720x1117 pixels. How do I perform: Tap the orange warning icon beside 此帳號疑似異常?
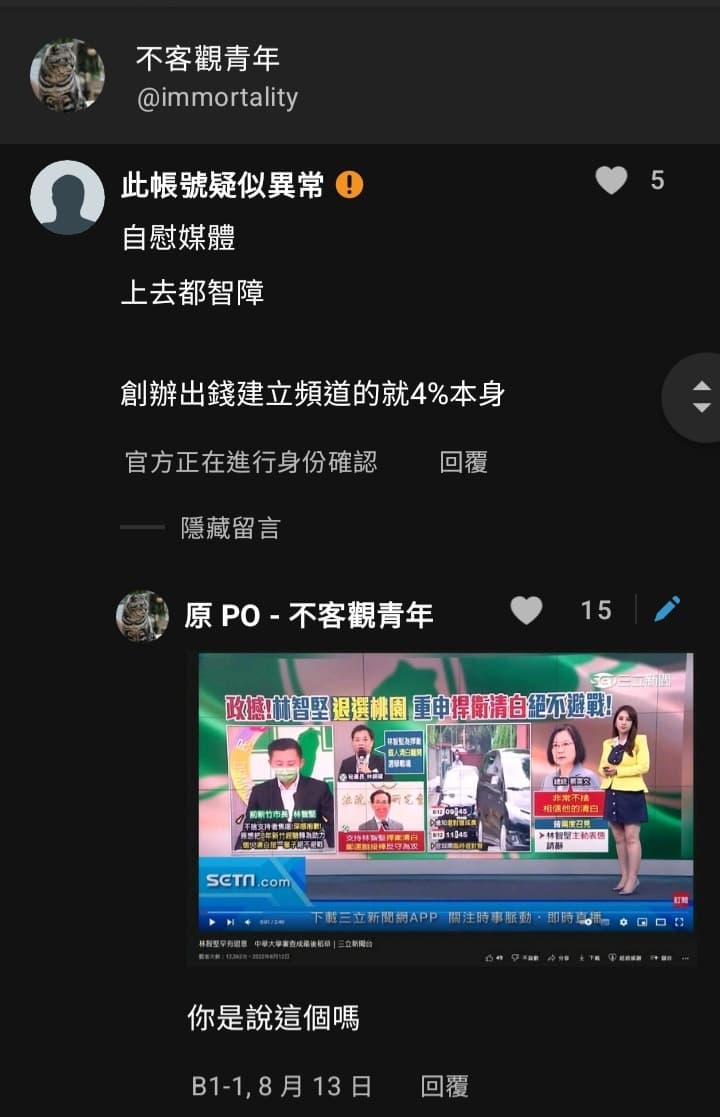click(x=349, y=185)
